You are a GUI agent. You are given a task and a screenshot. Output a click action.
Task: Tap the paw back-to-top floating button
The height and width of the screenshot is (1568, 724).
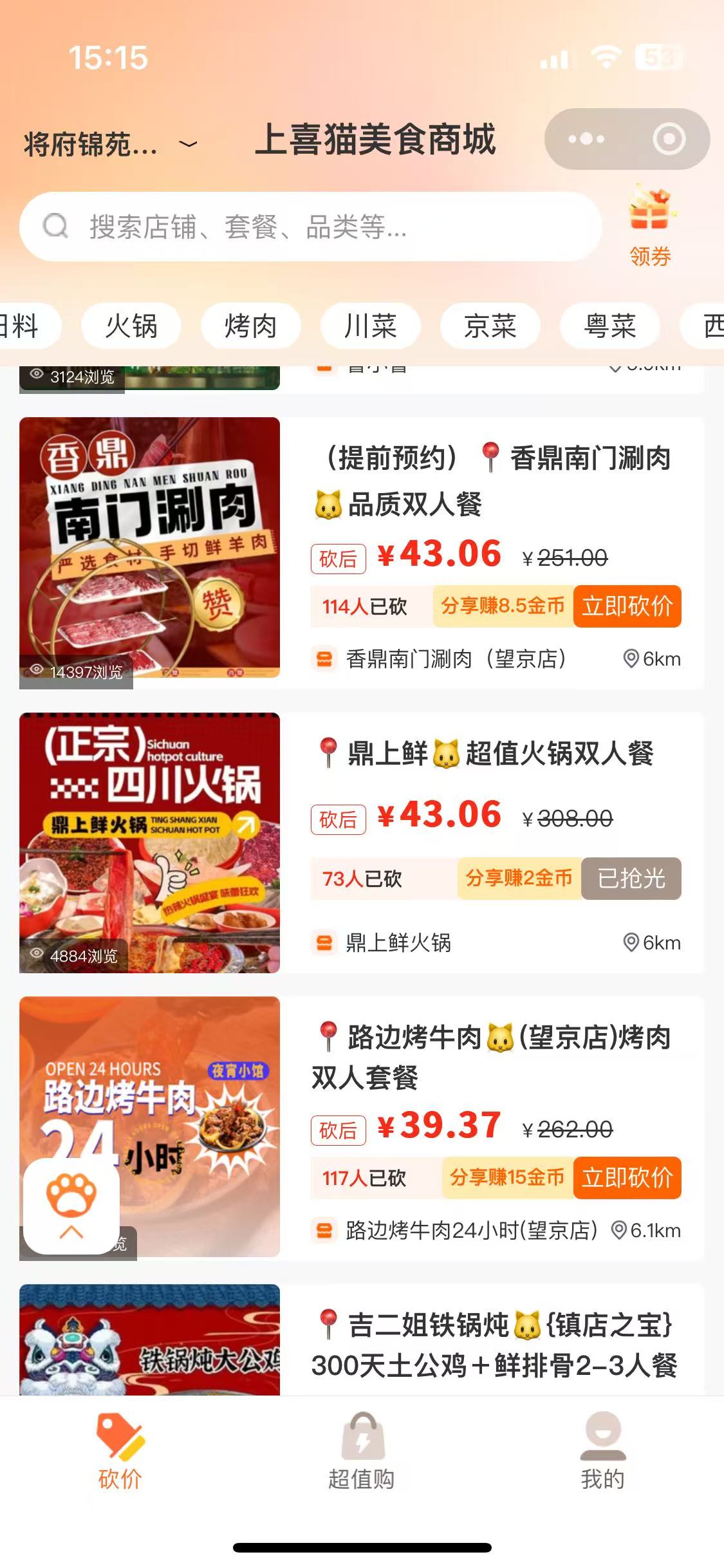coord(71,1205)
